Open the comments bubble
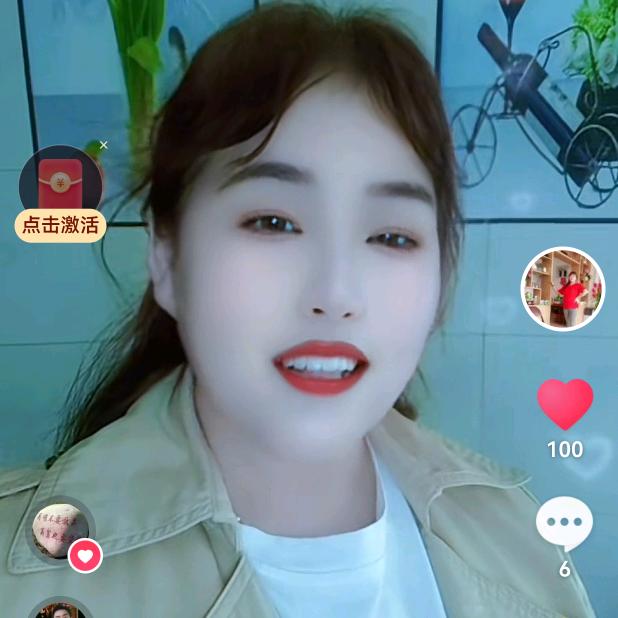 point(564,524)
